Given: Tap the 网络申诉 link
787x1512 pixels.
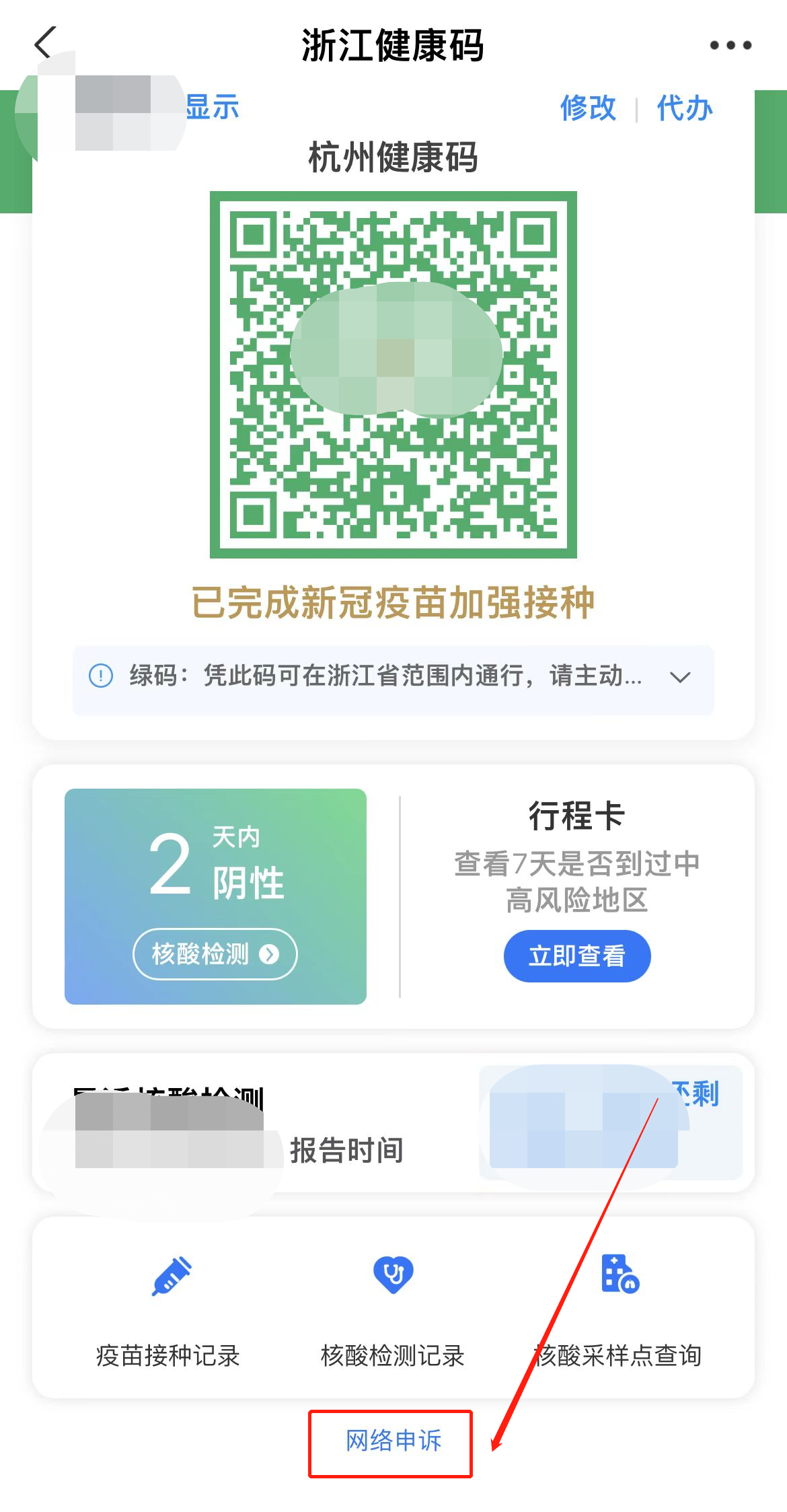Looking at the screenshot, I should [x=393, y=1440].
